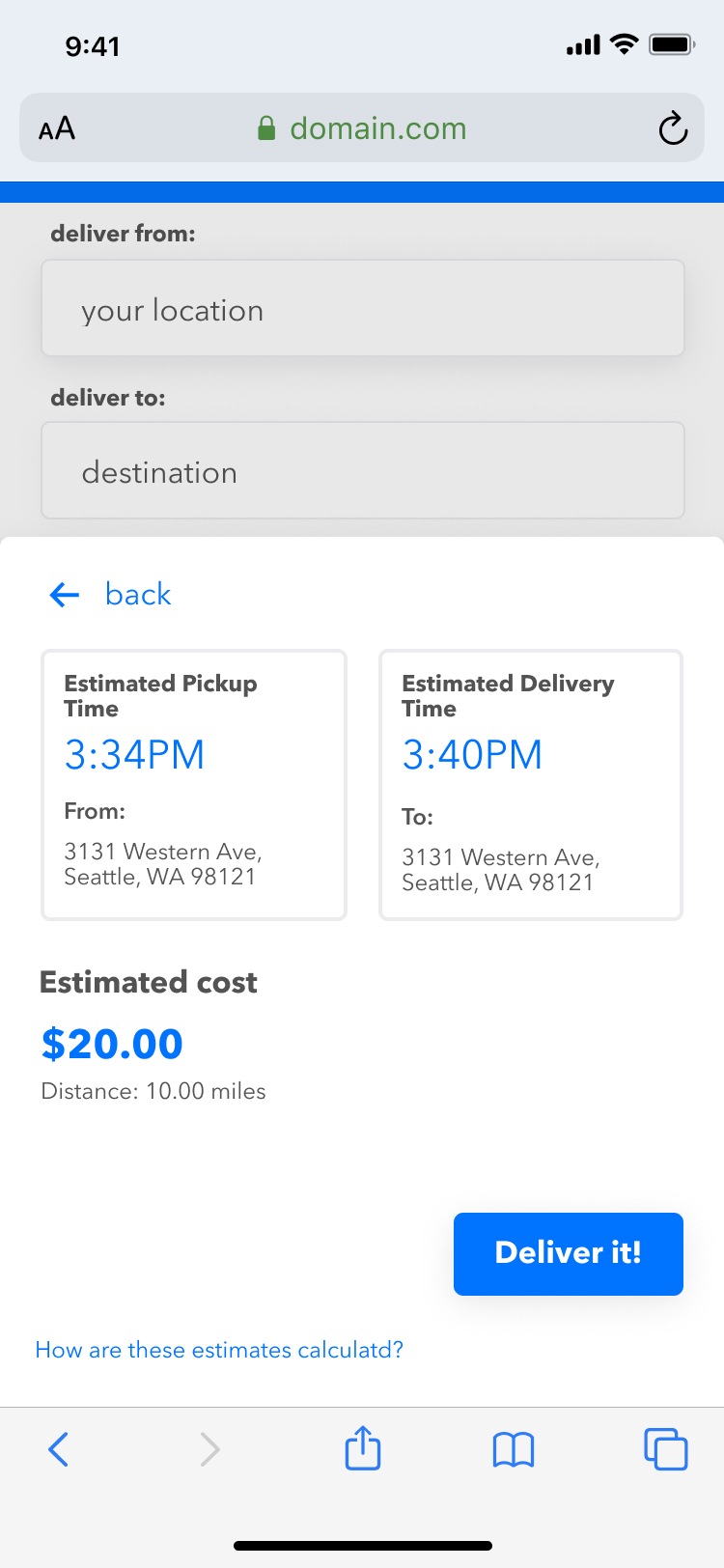724x1568 pixels.
Task: Go back using the back arrow link
Action: [x=110, y=594]
